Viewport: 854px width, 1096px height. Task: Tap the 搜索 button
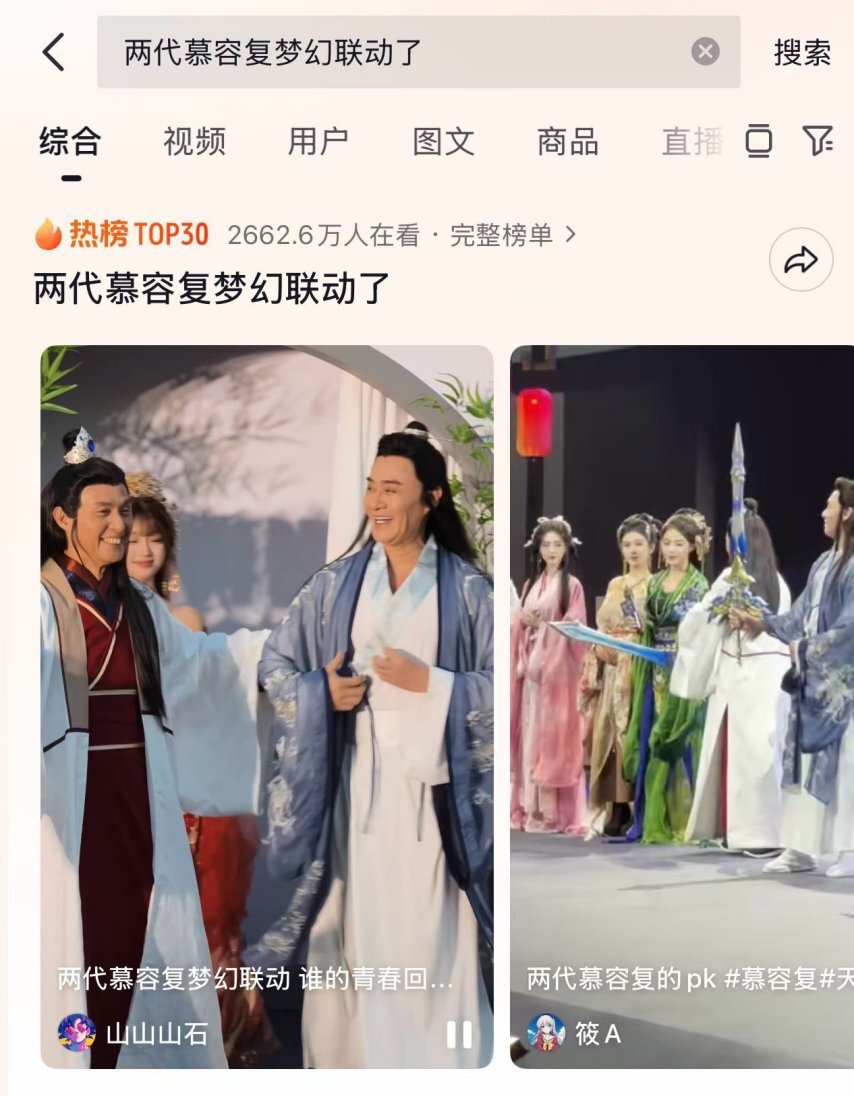coord(802,52)
